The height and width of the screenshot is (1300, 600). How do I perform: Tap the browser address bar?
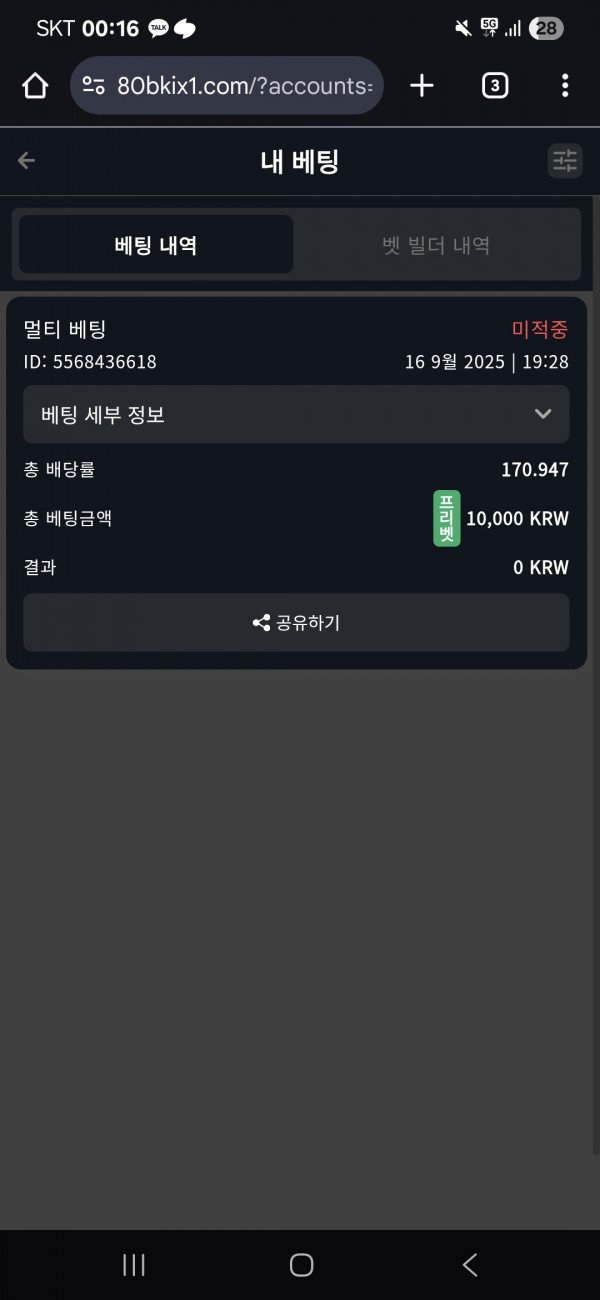(227, 86)
